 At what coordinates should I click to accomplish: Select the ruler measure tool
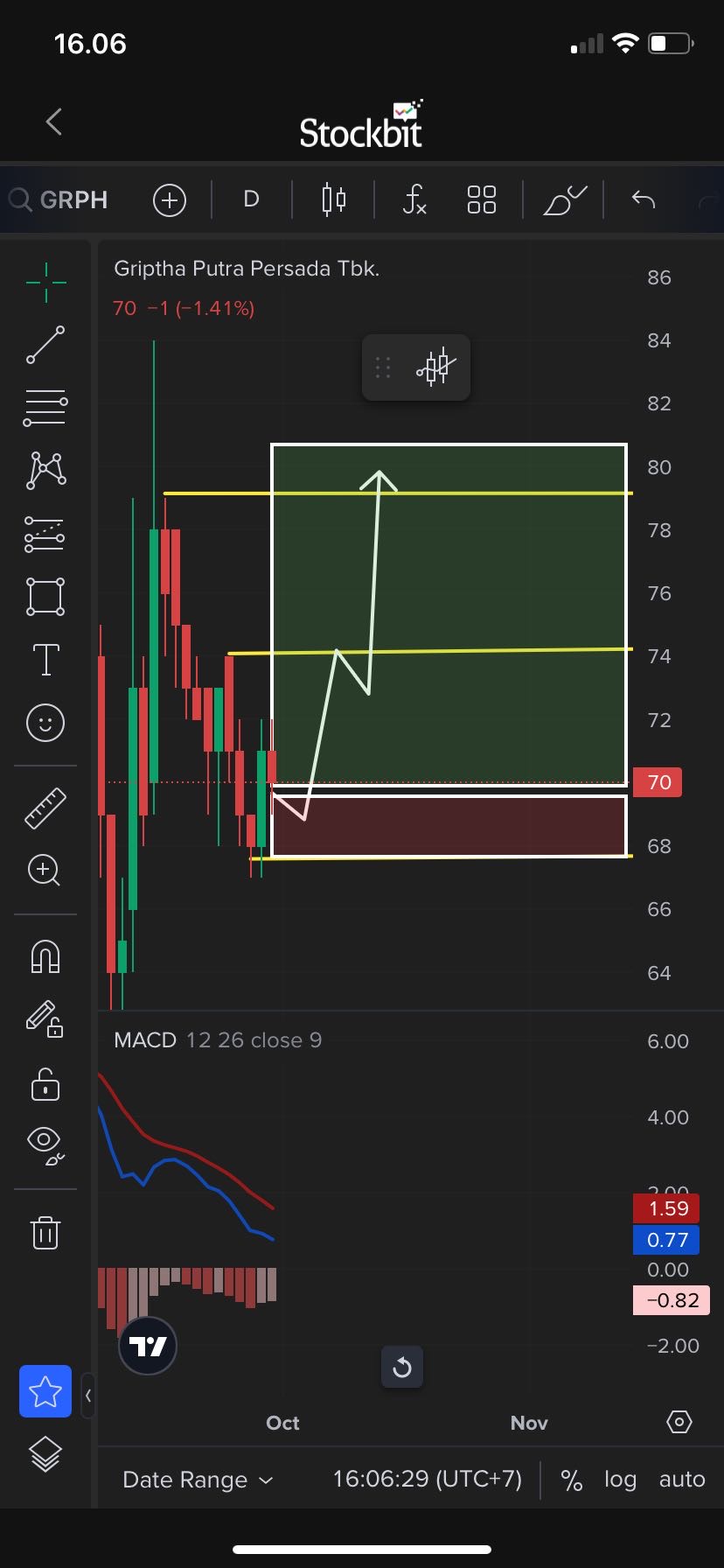tap(45, 808)
